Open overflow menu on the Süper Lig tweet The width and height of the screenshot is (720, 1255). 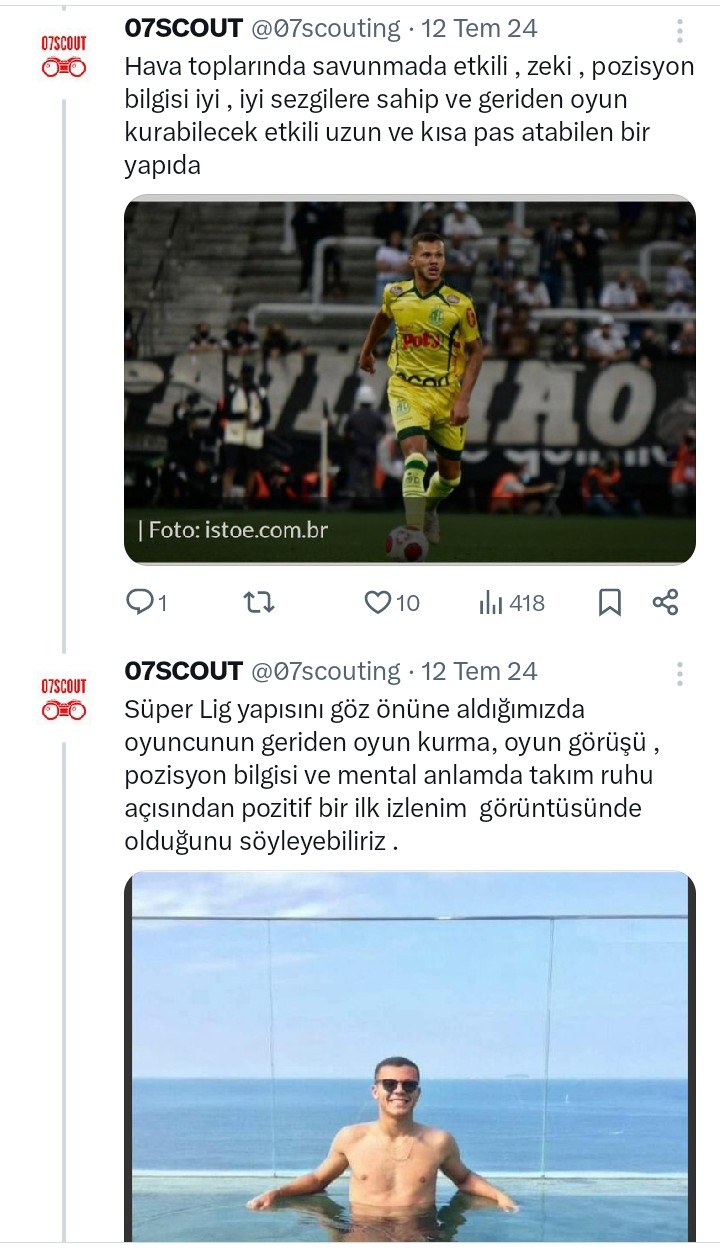point(679,673)
